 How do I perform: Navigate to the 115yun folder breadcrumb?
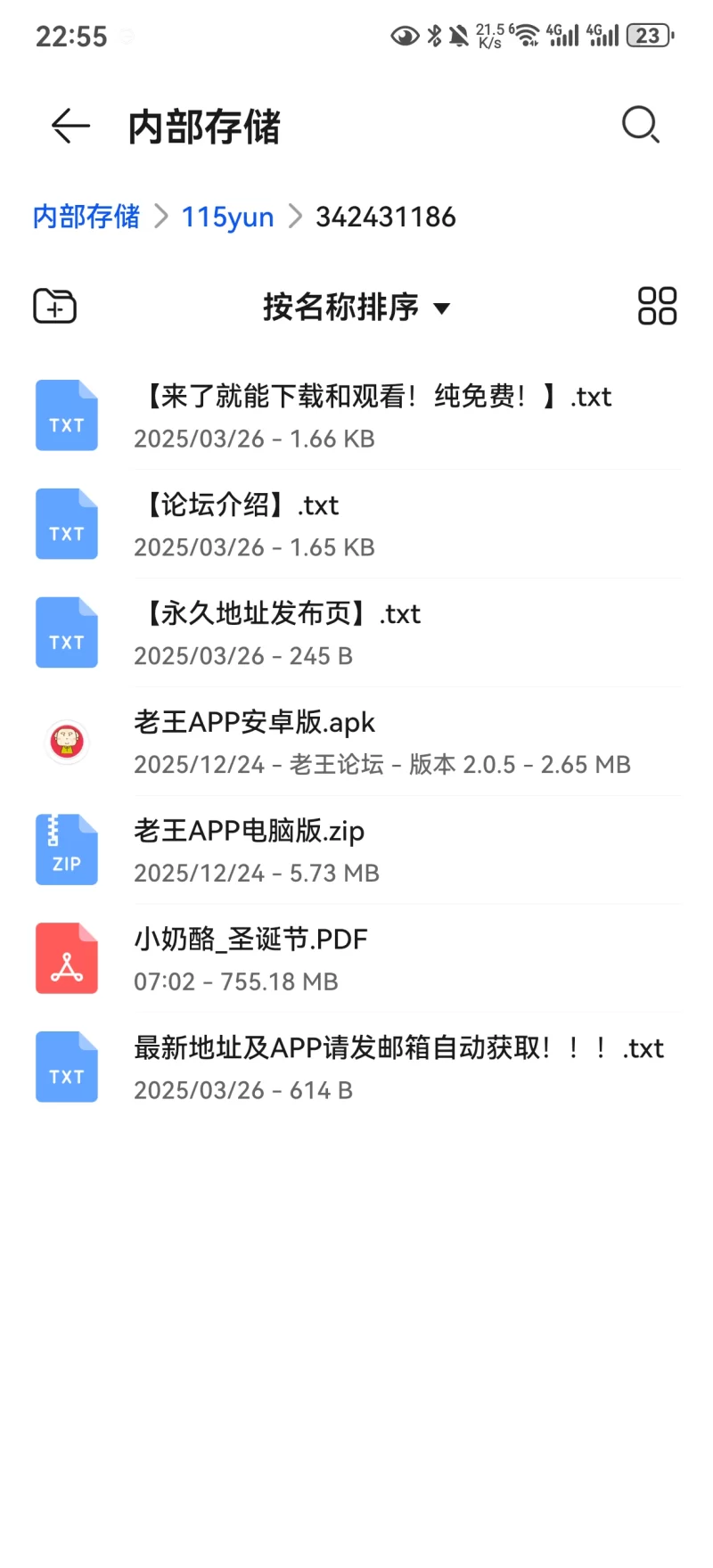(227, 217)
